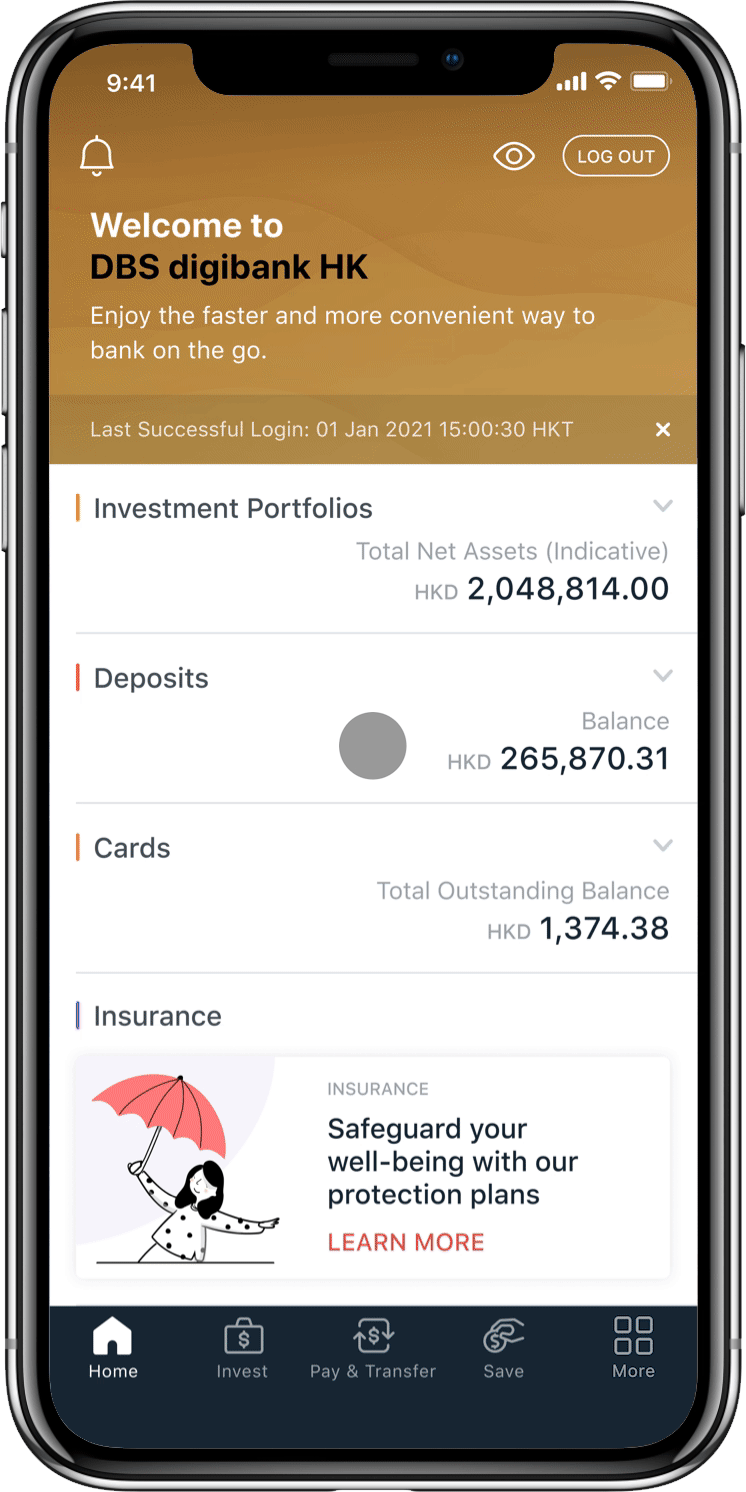Dismiss the last successful login banner

[x=662, y=429]
